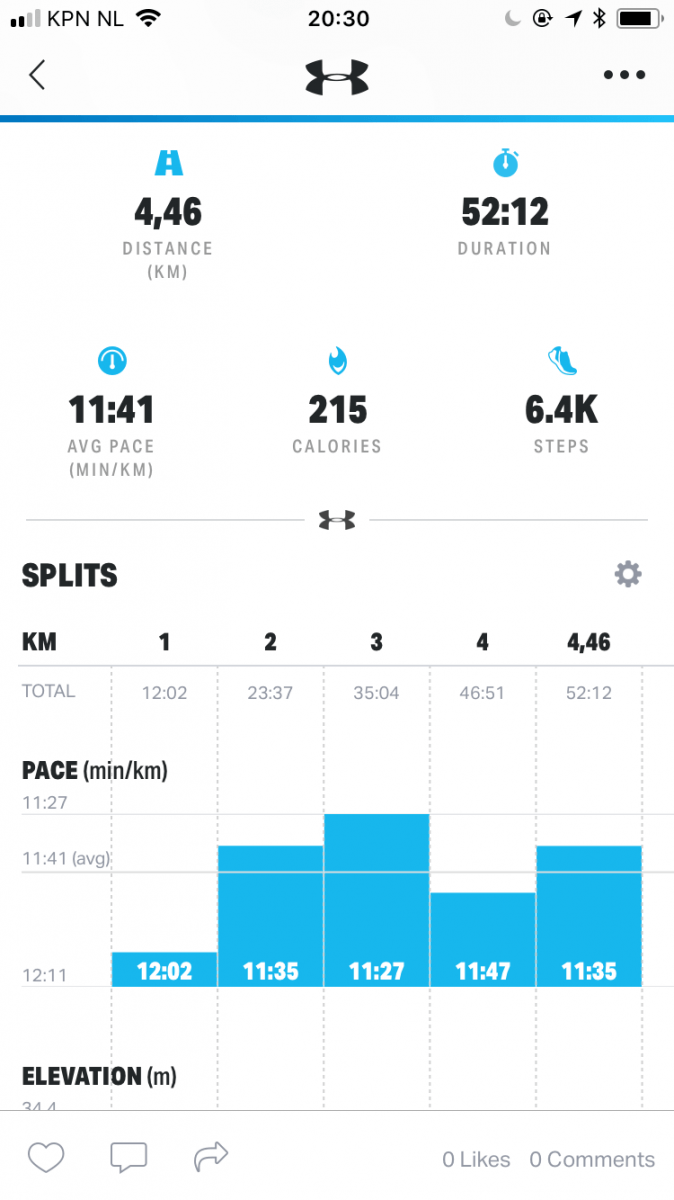Screen dimensions: 674x1200
Task: Go back using the top-left arrow
Action: pyautogui.click(x=38, y=76)
